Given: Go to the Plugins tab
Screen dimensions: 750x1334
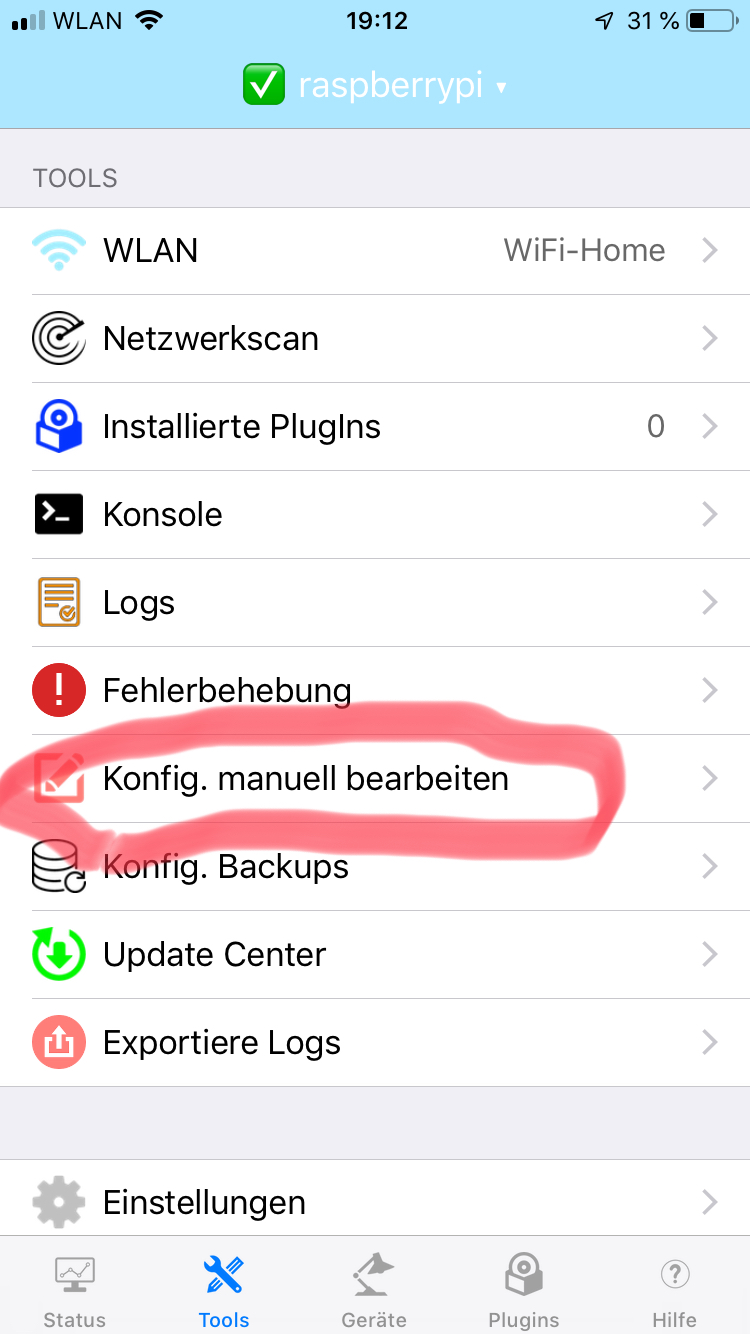Looking at the screenshot, I should (524, 1290).
